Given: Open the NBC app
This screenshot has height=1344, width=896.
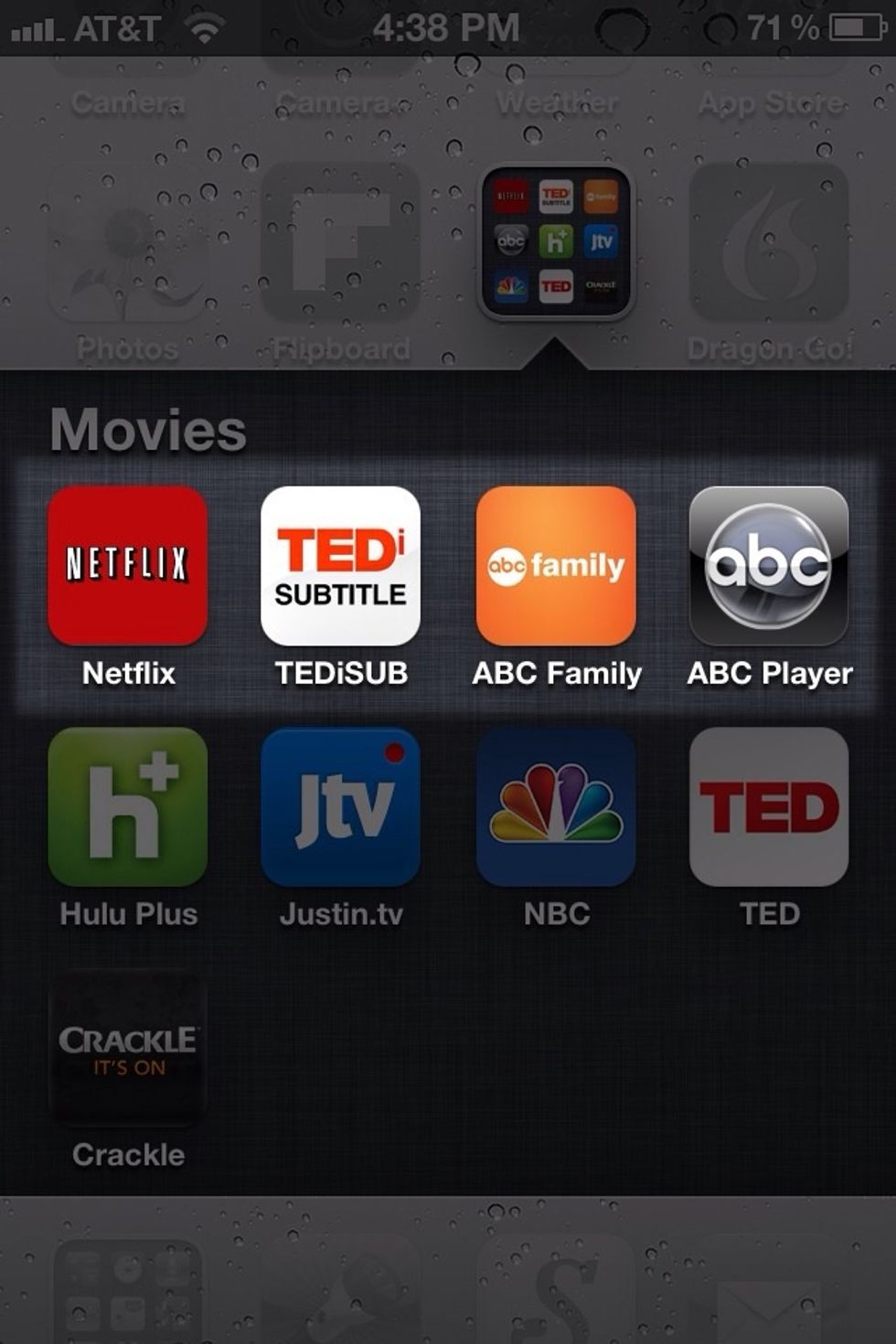Looking at the screenshot, I should pos(555,808).
